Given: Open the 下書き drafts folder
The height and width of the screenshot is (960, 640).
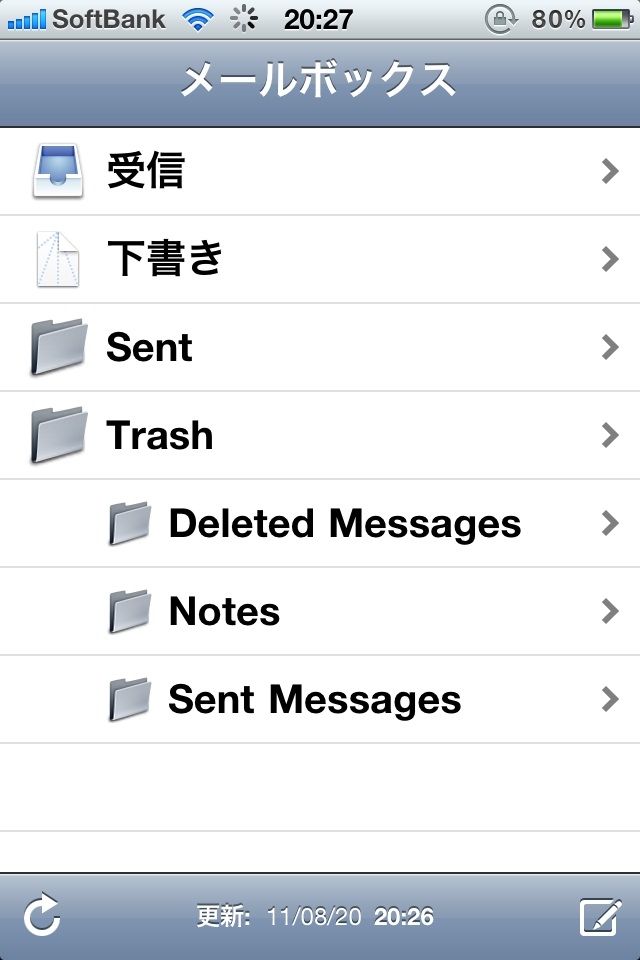Looking at the screenshot, I should point(165,260).
